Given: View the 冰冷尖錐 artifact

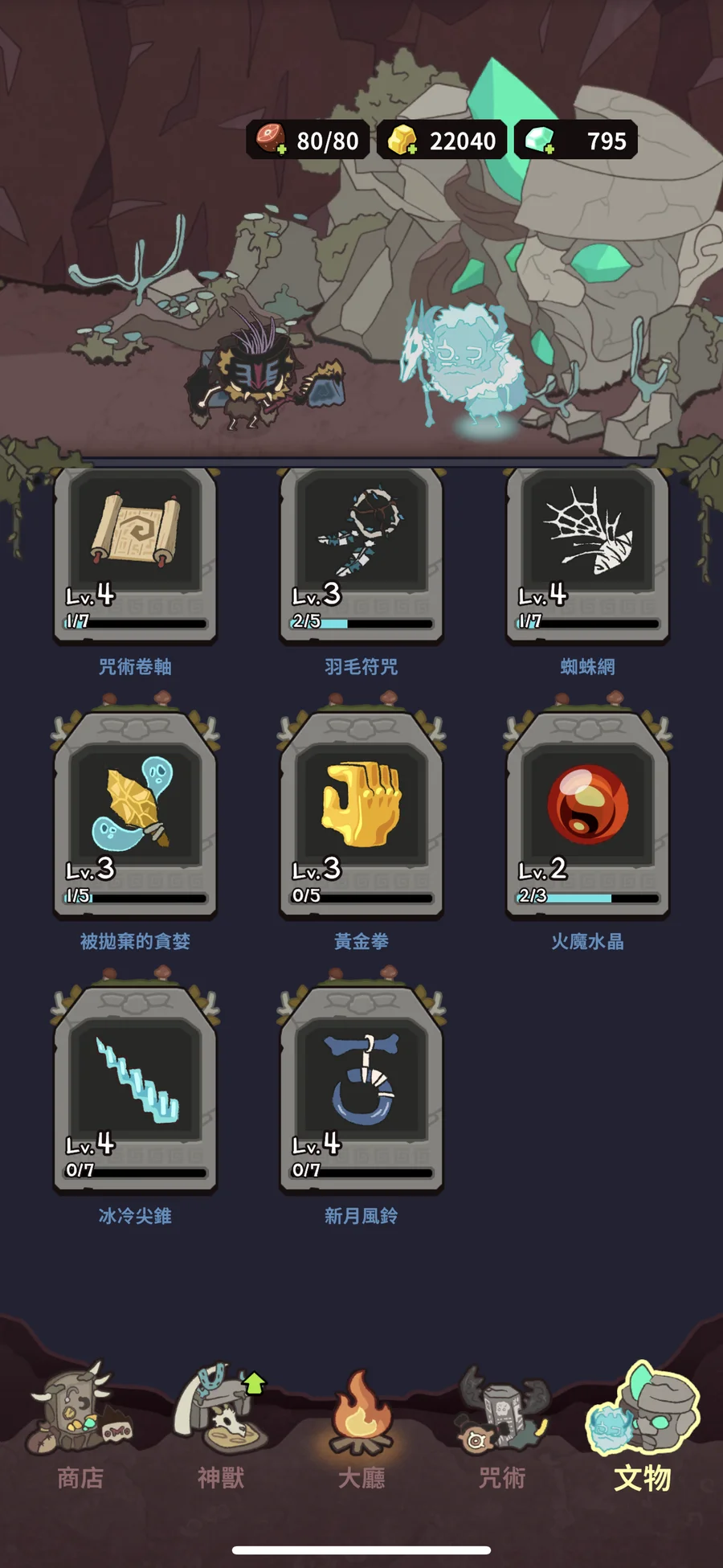Looking at the screenshot, I should [135, 1089].
